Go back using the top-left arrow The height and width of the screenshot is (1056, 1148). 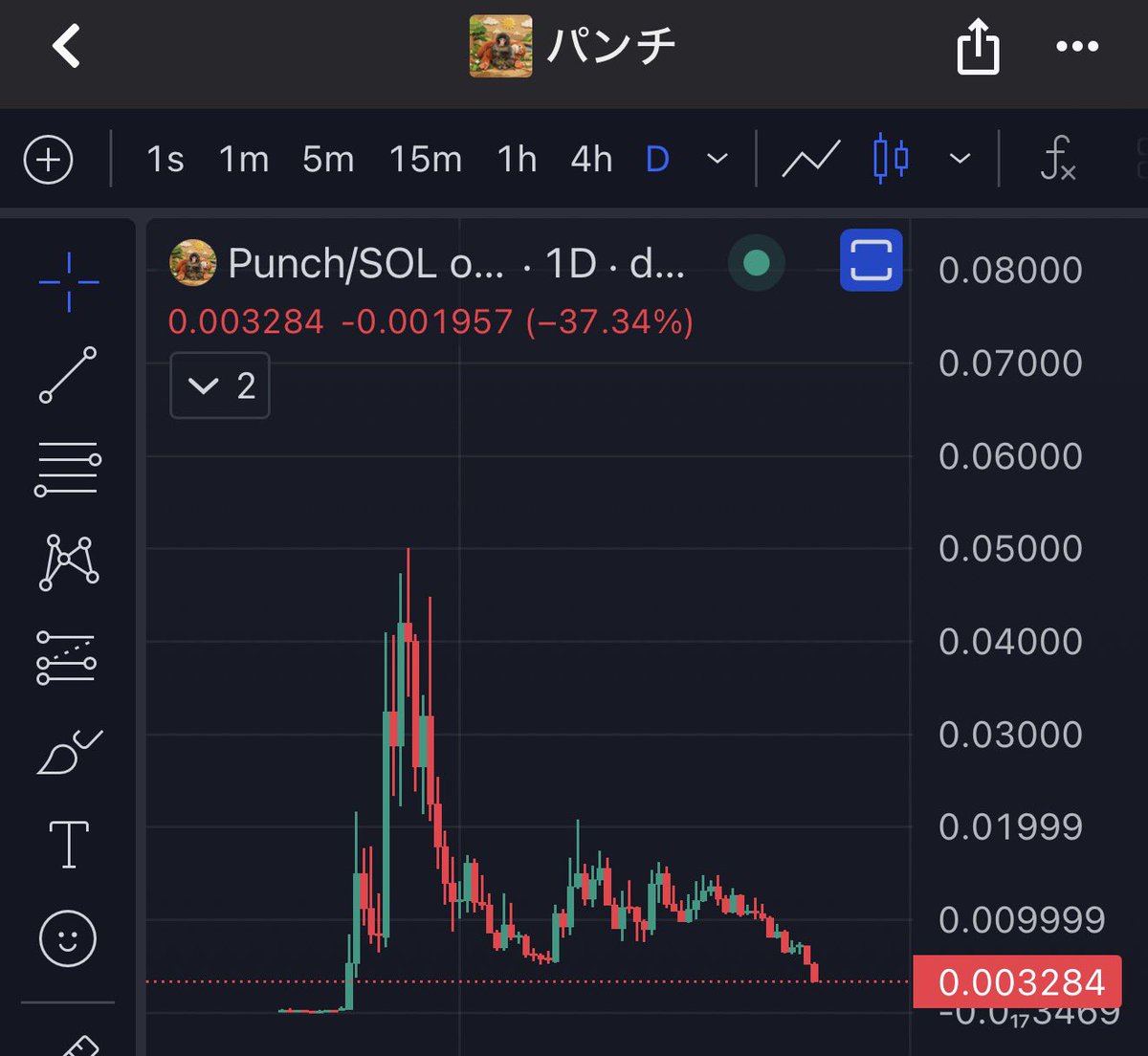pyautogui.click(x=67, y=46)
